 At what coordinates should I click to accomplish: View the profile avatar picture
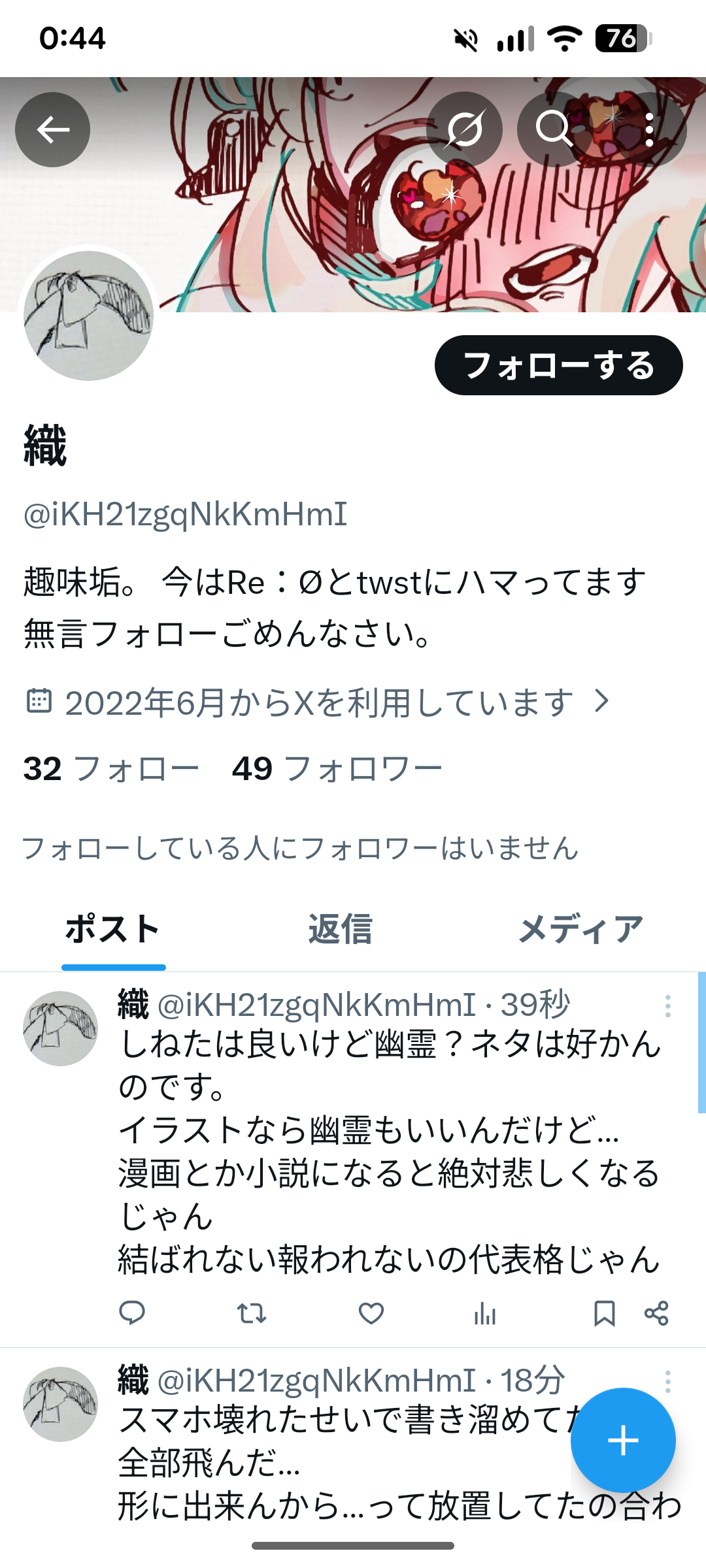point(88,316)
